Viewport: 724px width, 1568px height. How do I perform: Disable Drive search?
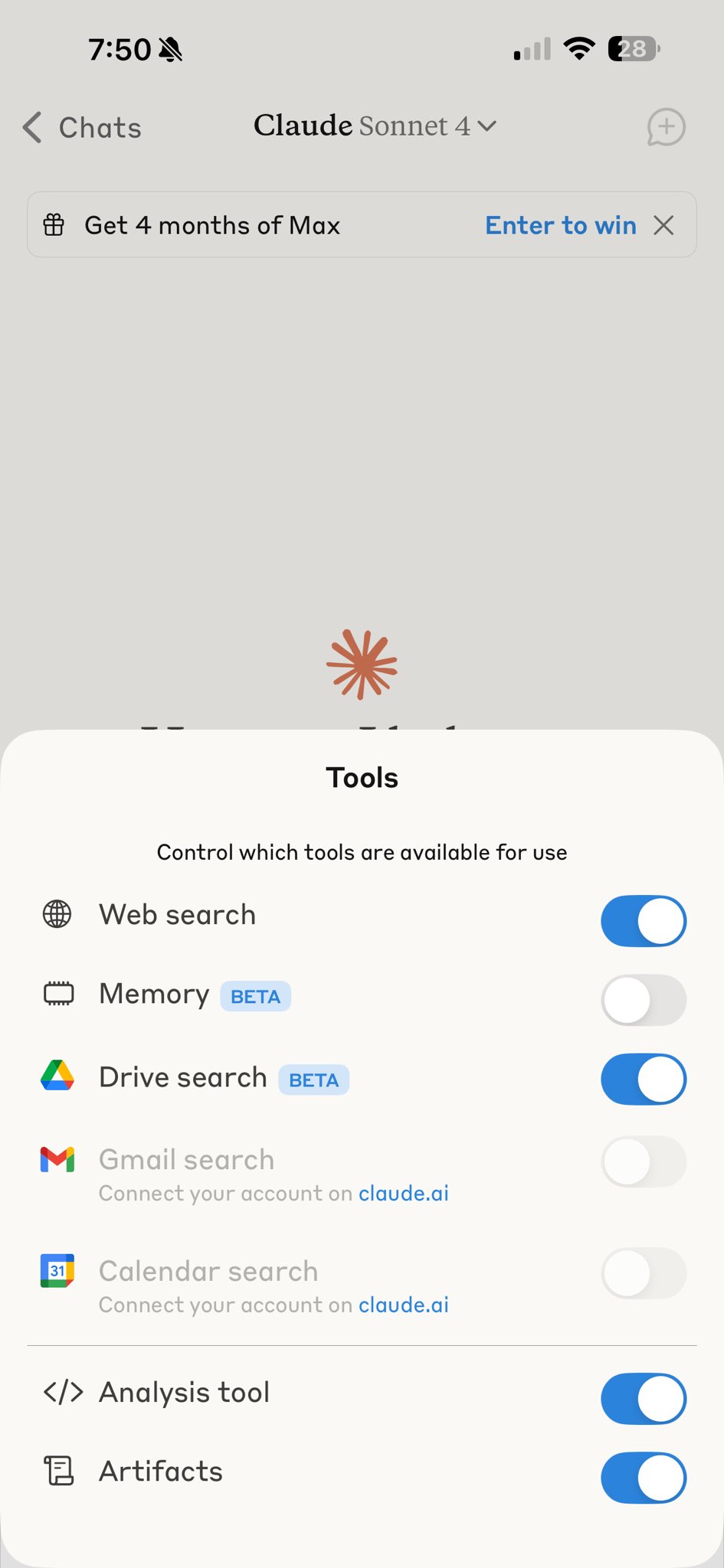644,1080
